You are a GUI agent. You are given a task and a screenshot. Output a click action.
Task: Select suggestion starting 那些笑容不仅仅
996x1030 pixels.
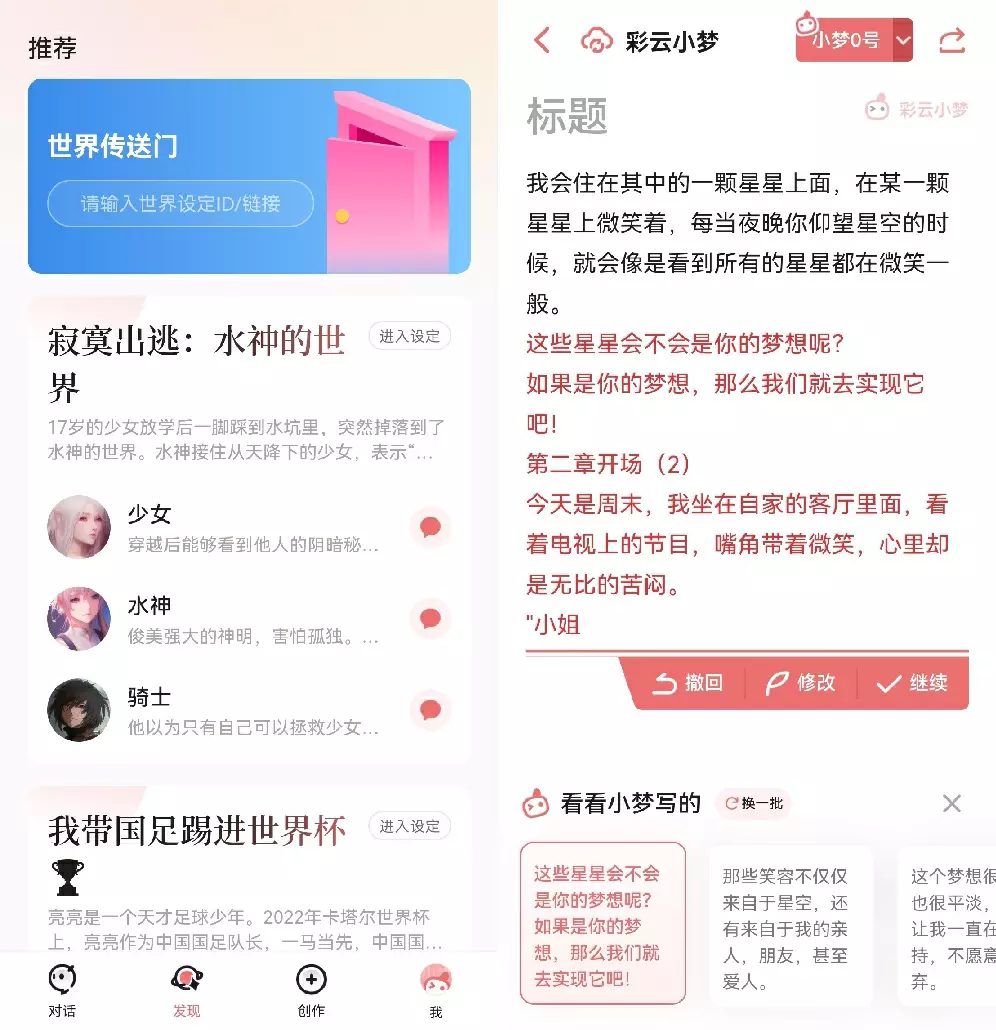[x=790, y=925]
